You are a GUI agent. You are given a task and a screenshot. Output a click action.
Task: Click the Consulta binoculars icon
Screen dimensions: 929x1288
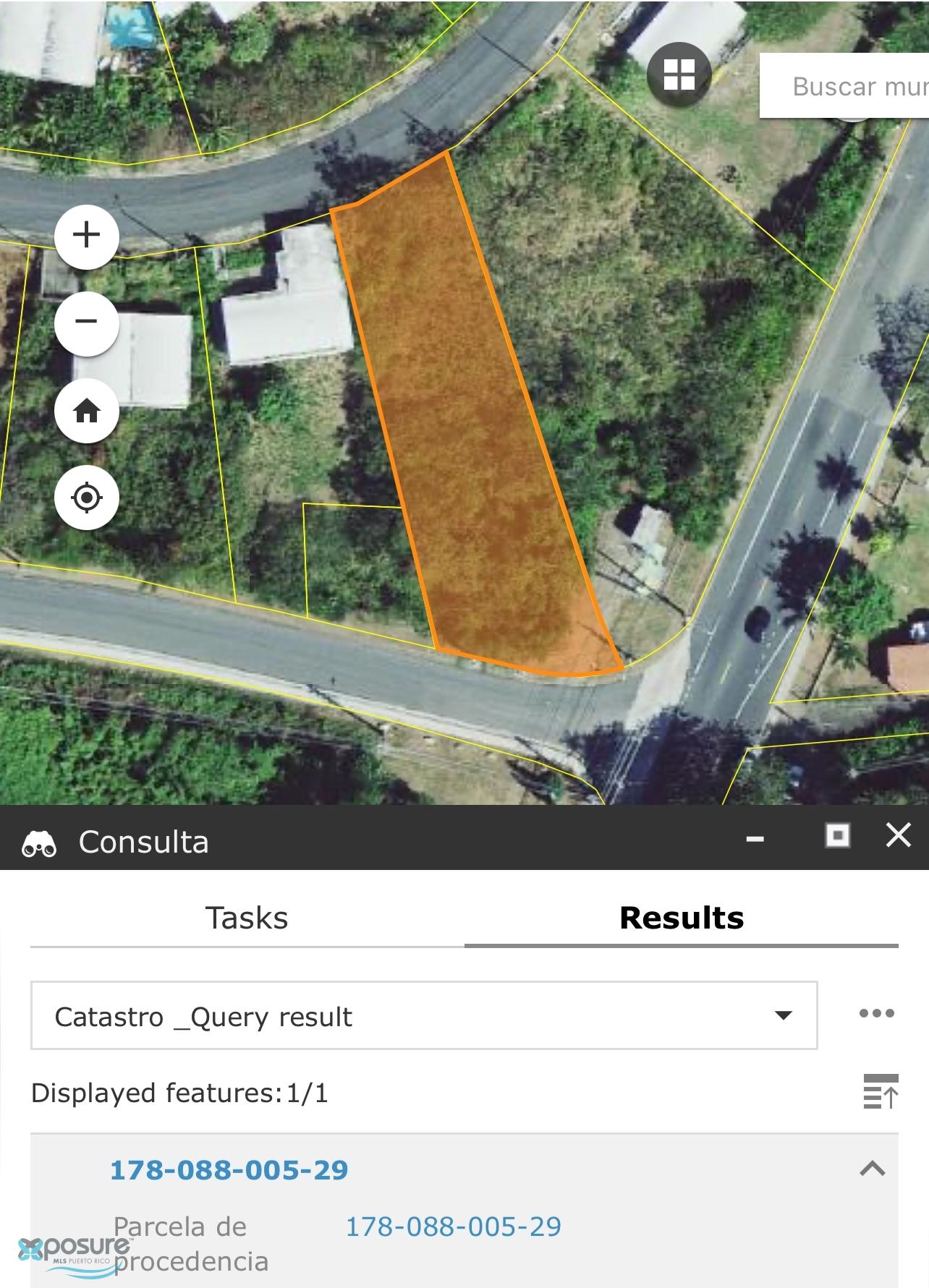(40, 841)
